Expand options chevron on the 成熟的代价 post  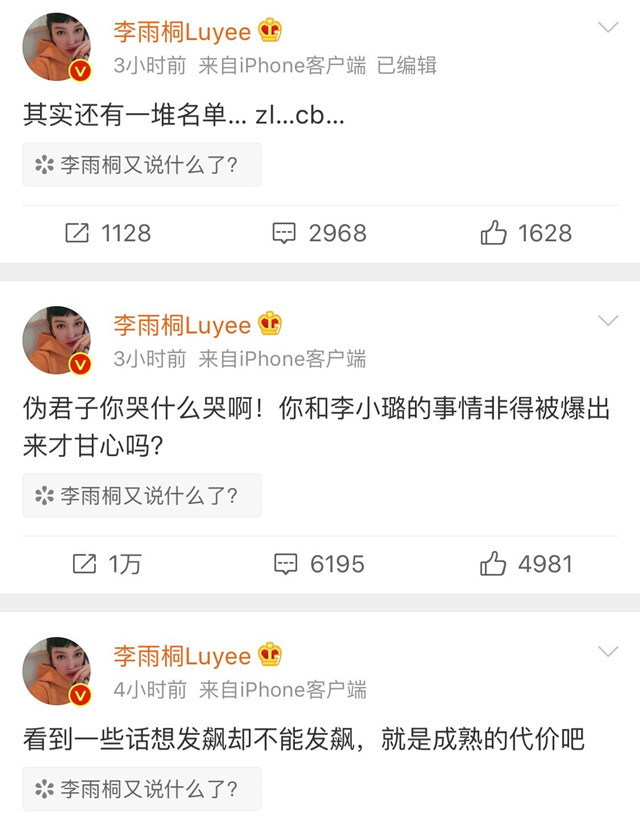click(x=608, y=651)
